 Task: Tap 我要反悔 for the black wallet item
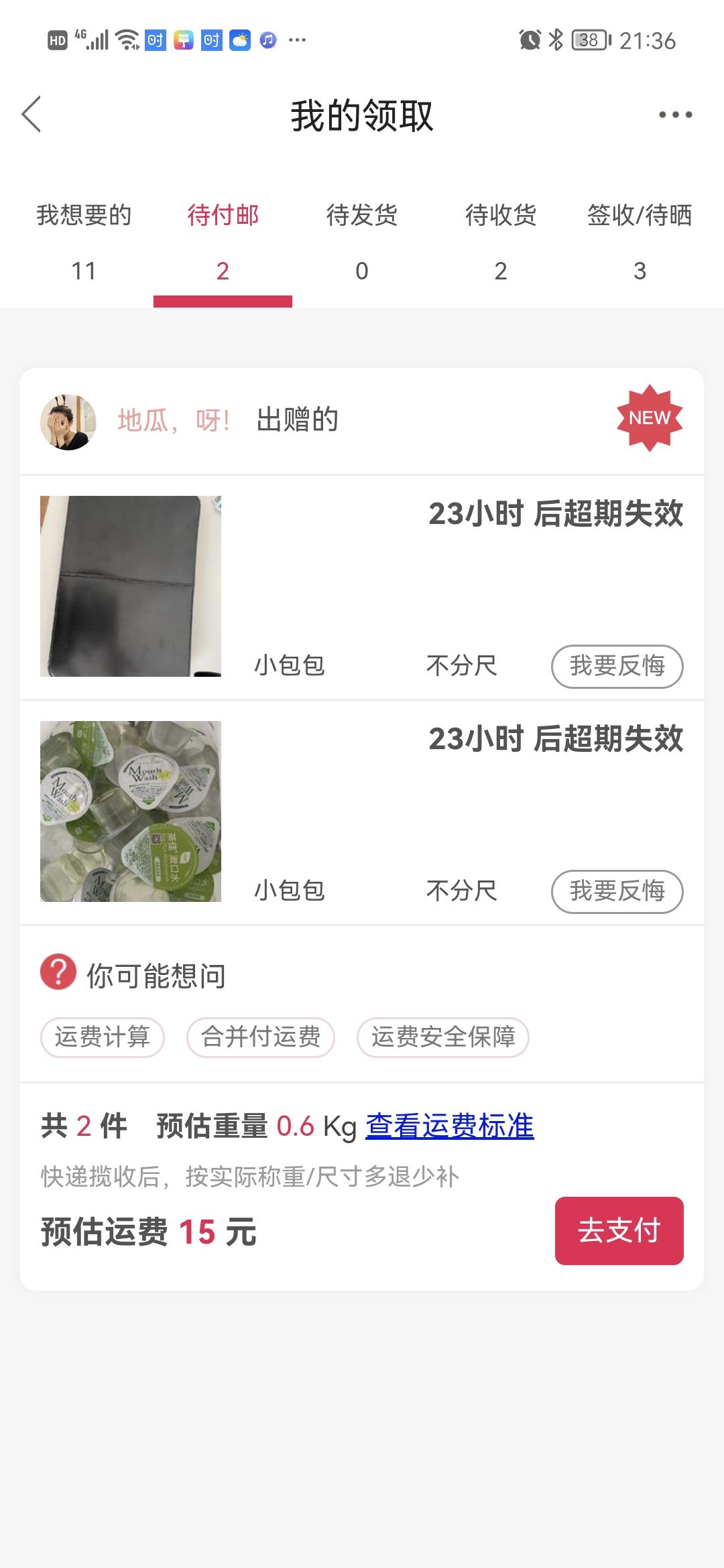pyautogui.click(x=617, y=666)
